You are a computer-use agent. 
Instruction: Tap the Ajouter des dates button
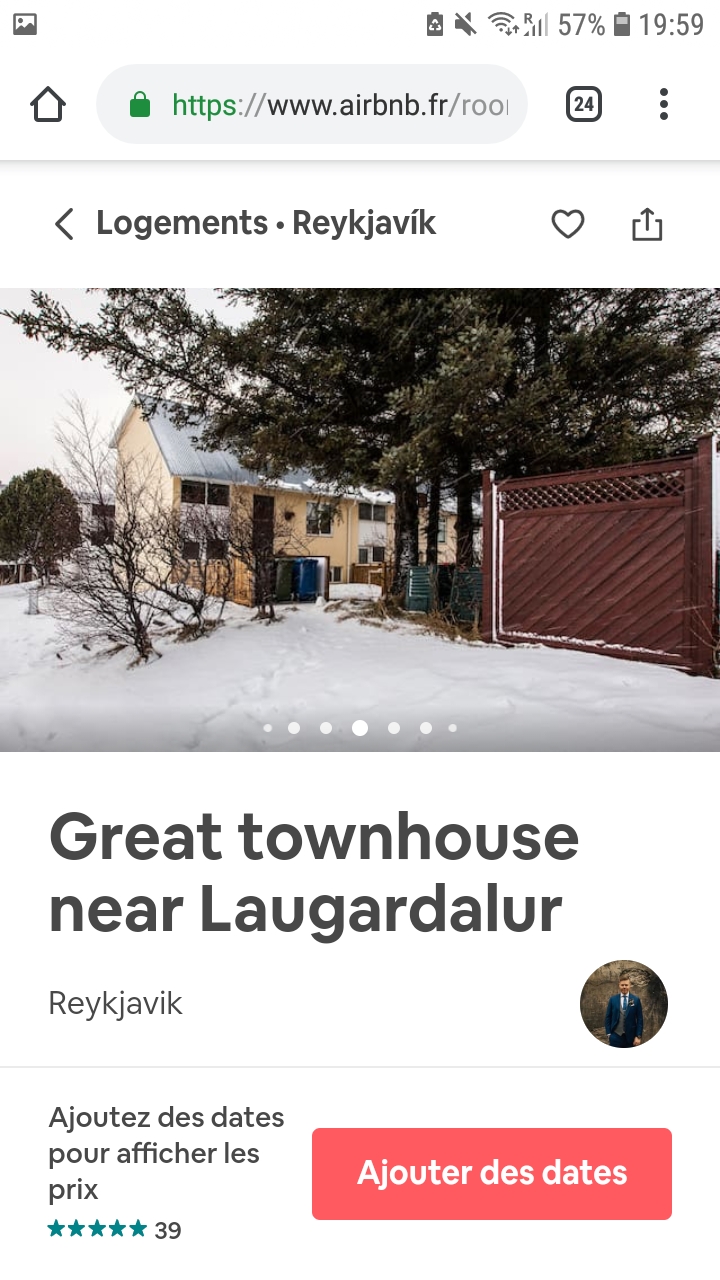pyautogui.click(x=492, y=1173)
